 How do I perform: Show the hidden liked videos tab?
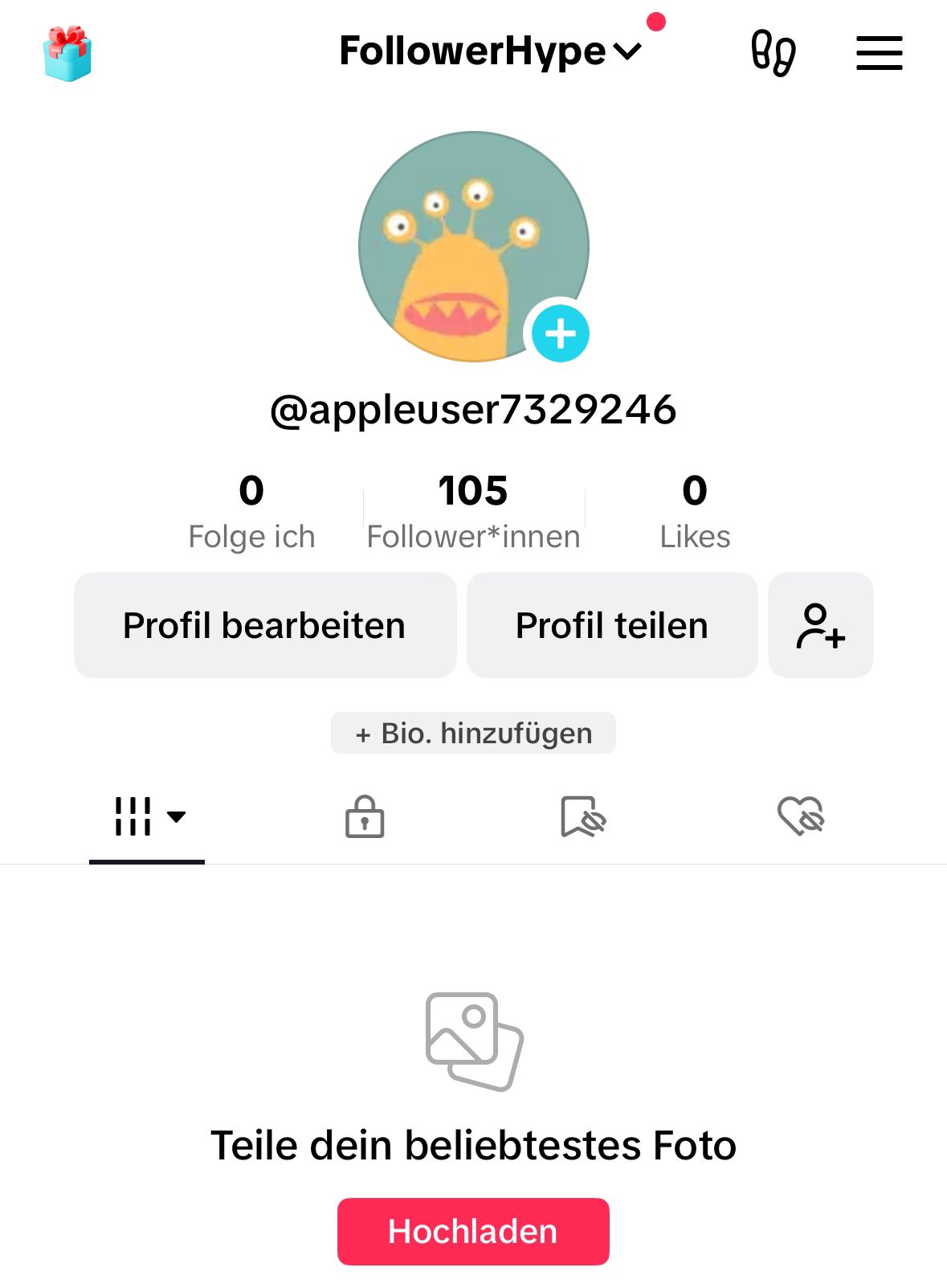point(801,817)
